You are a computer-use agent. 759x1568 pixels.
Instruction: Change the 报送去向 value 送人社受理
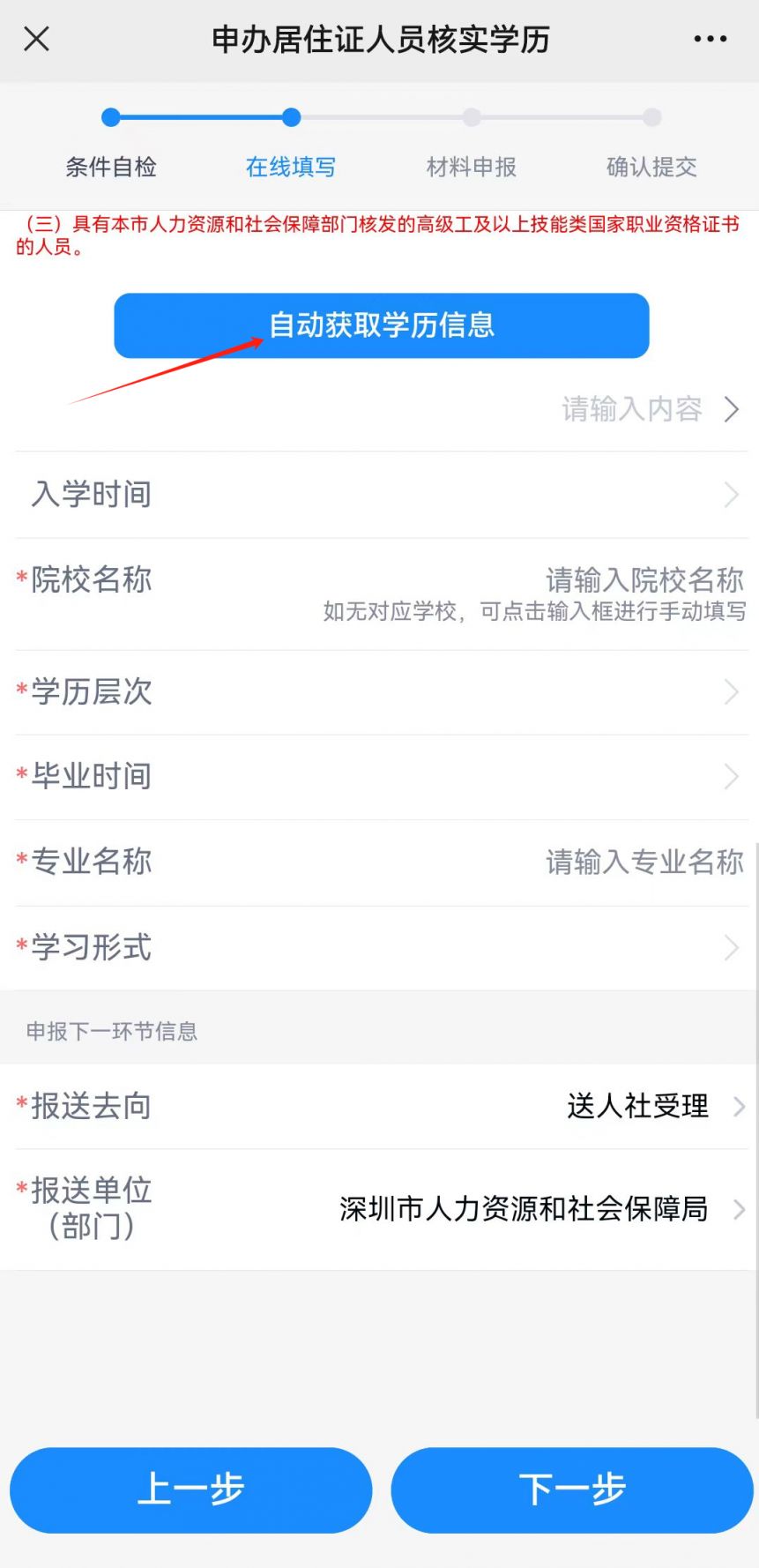point(635,1107)
